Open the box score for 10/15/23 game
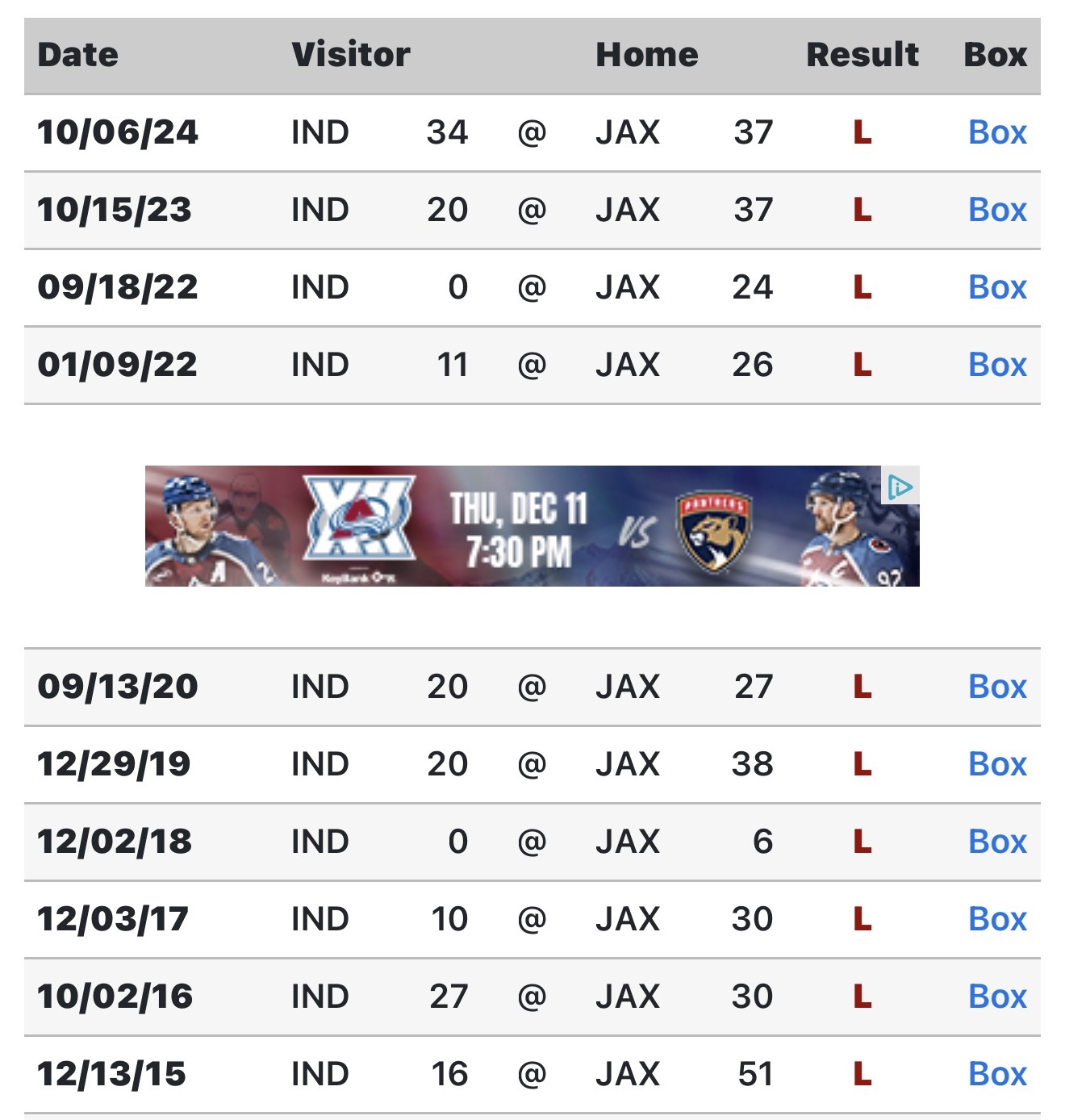 [996, 210]
